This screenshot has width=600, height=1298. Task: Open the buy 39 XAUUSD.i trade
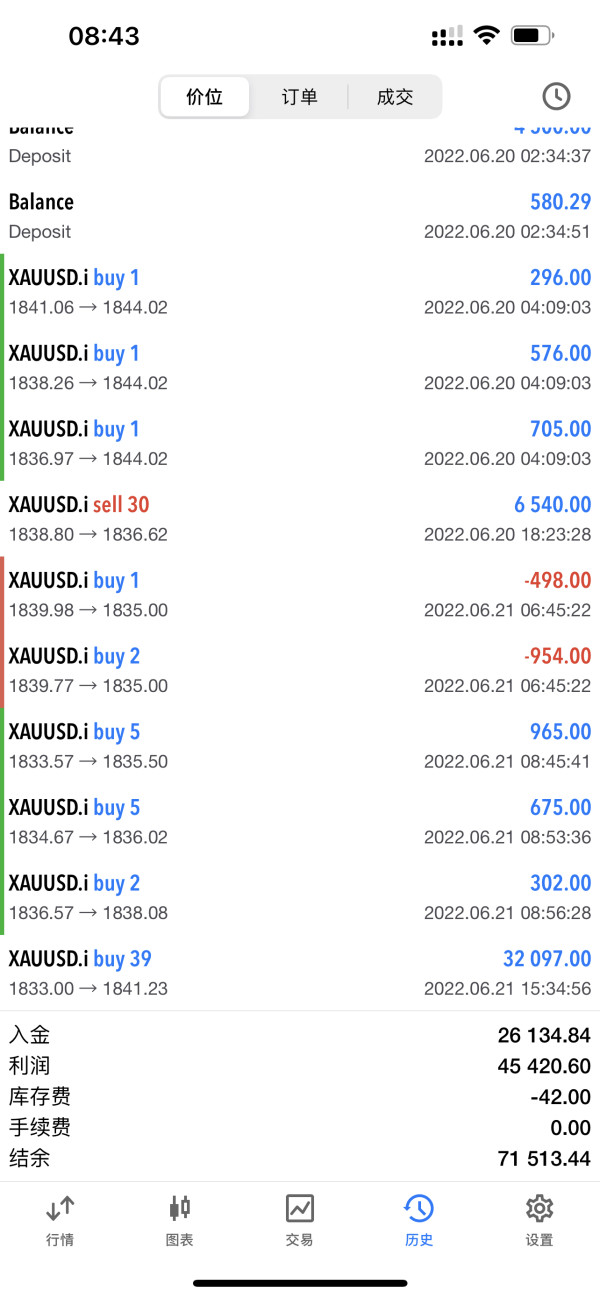pos(300,973)
